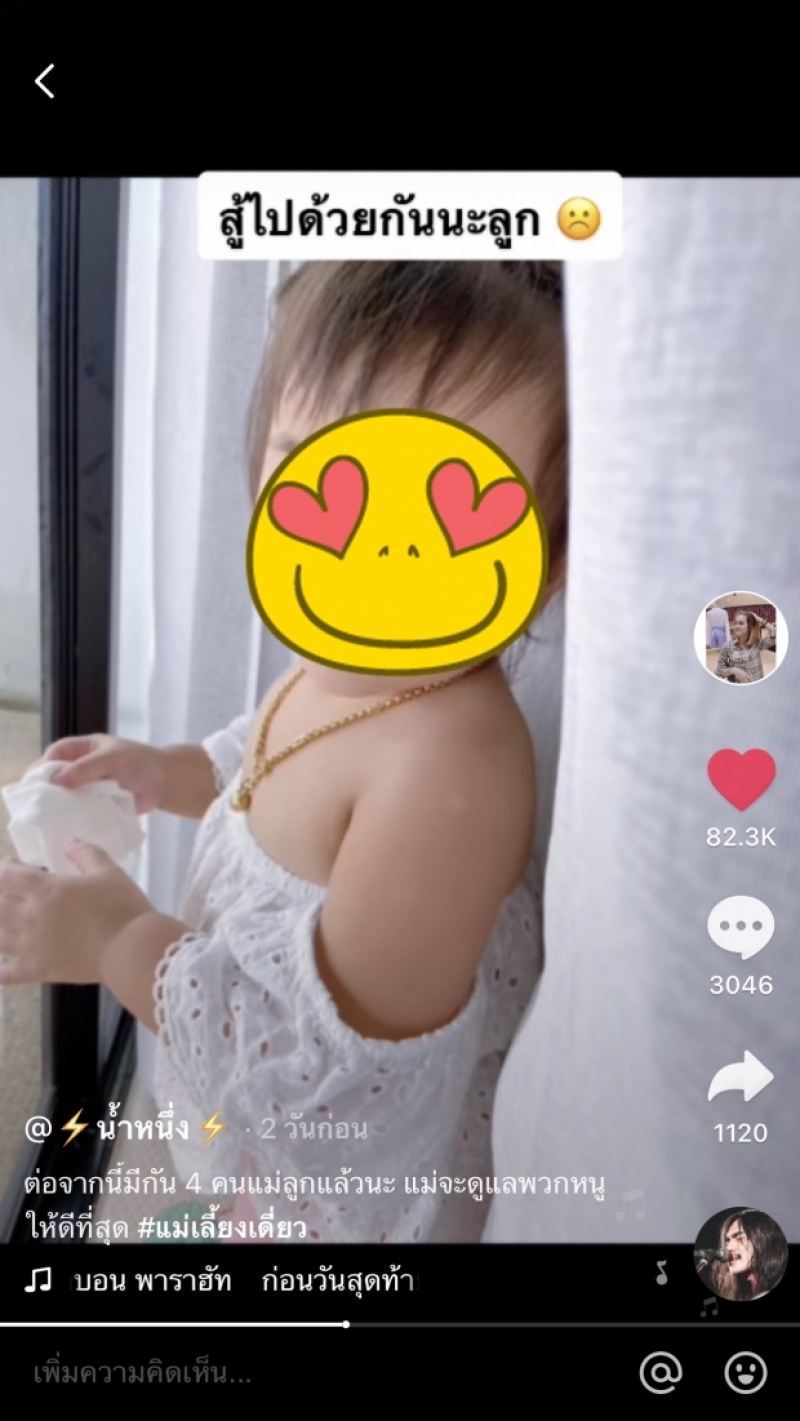Open the comments with 3046 replies
The width and height of the screenshot is (800, 1421).
click(x=741, y=928)
